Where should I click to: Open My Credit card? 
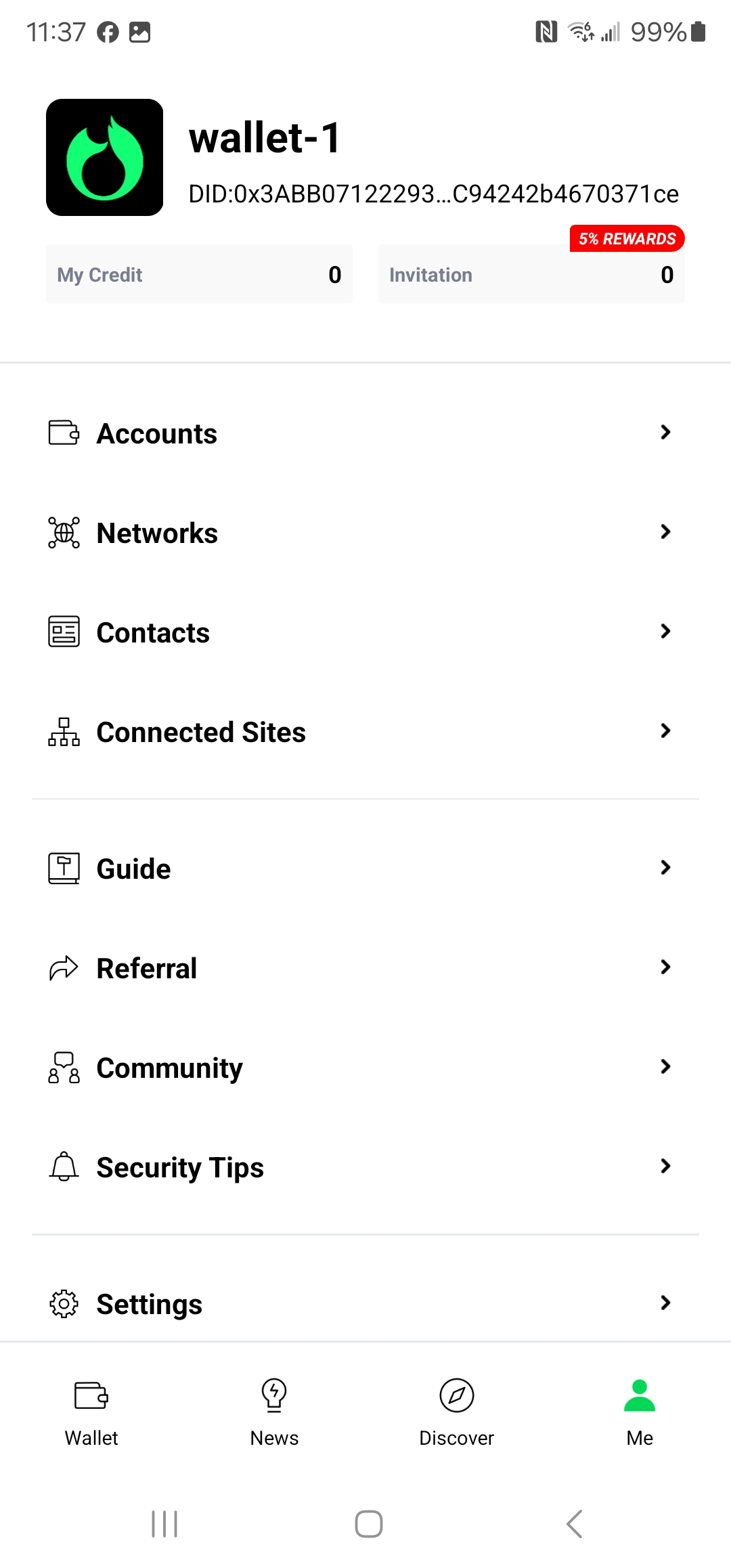pyautogui.click(x=199, y=274)
